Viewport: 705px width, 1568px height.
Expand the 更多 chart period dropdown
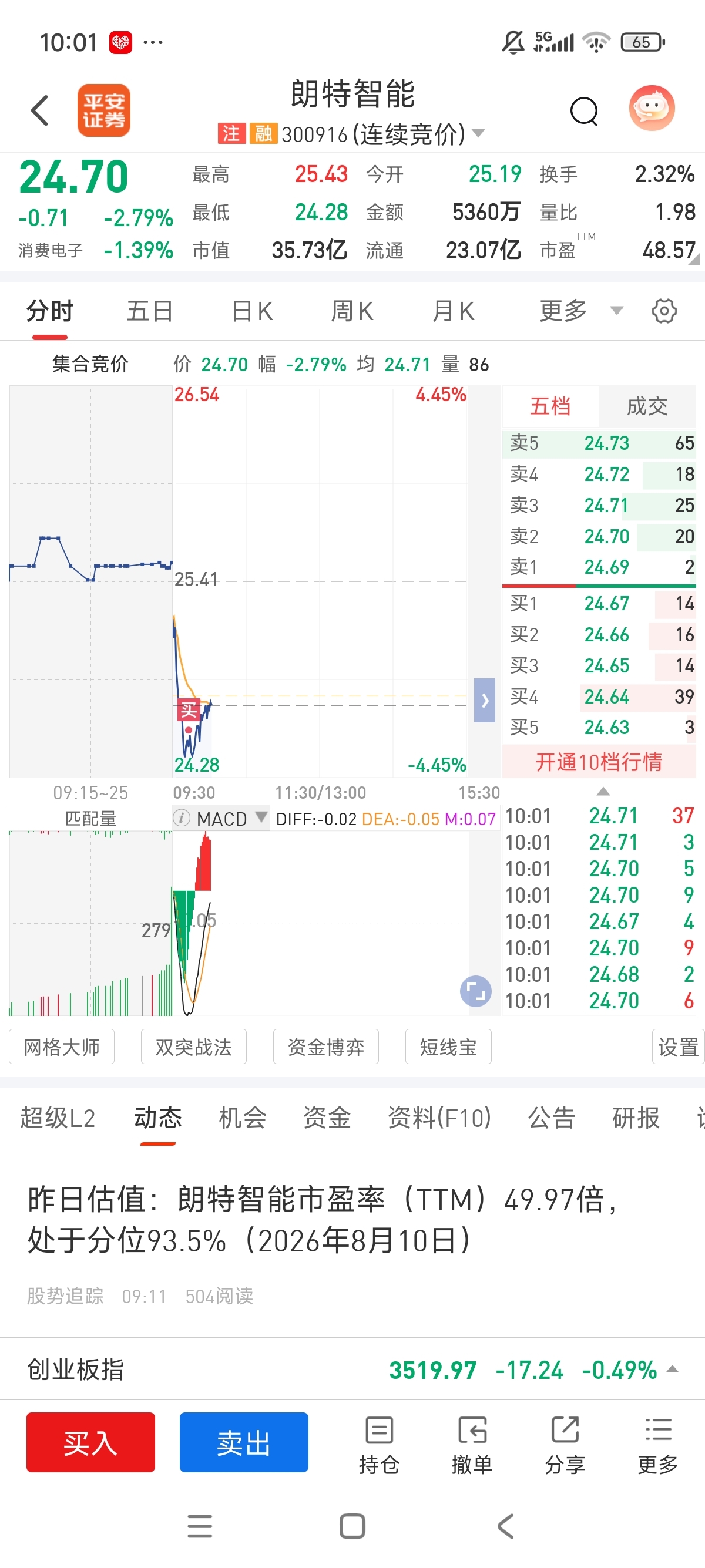pos(581,311)
